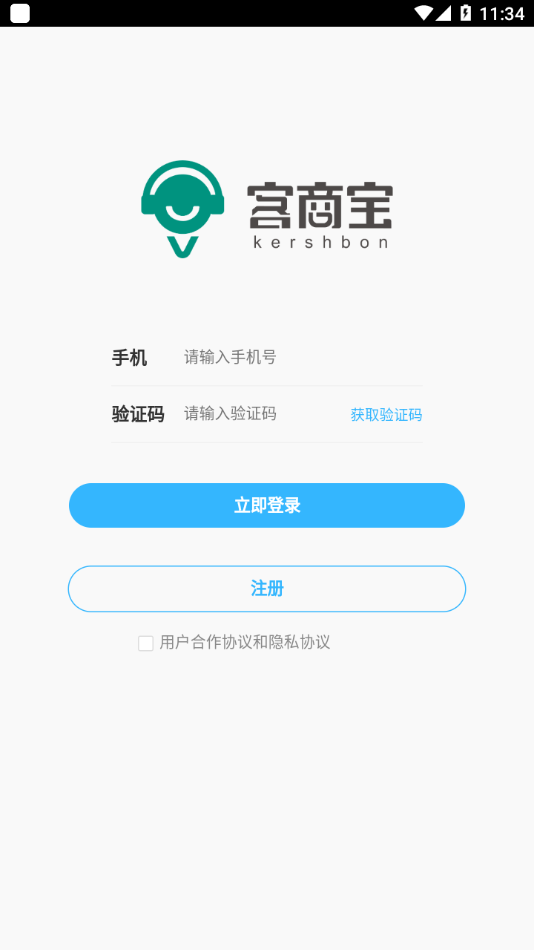534x950 pixels.
Task: Tap the phone number input field
Action: pos(302,357)
